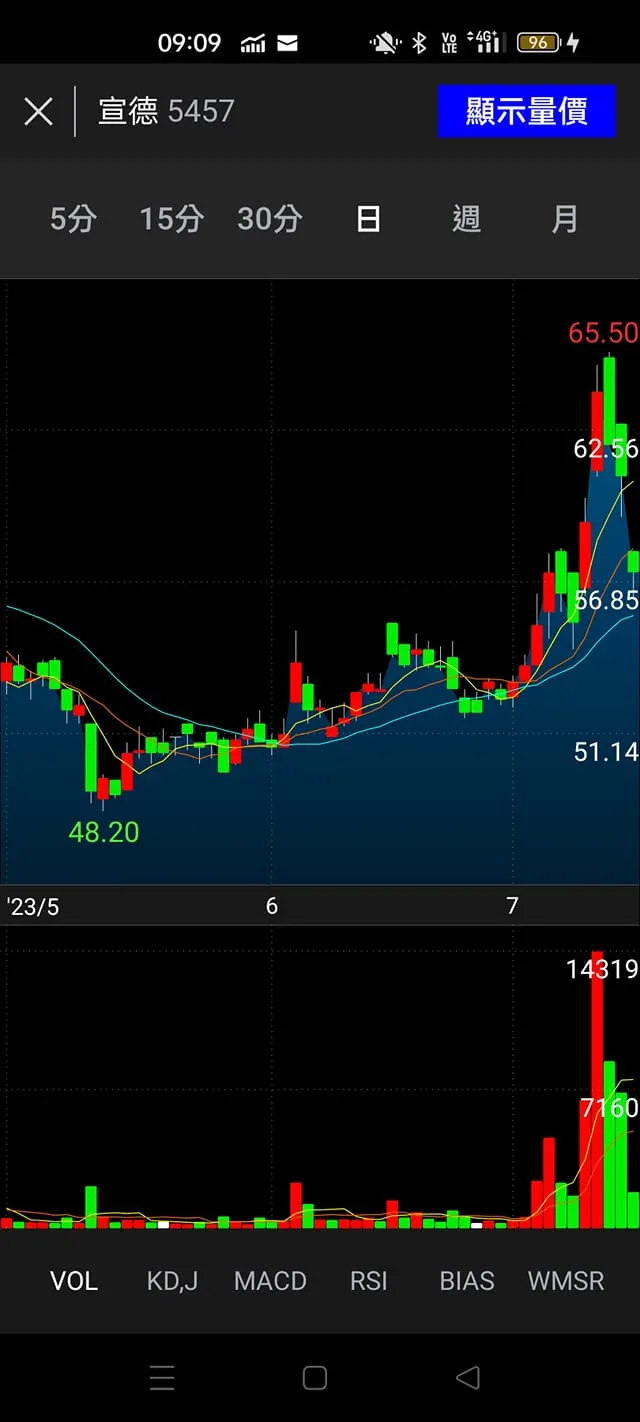Choose the RSI indicator
The width and height of the screenshot is (640, 1422).
368,1281
